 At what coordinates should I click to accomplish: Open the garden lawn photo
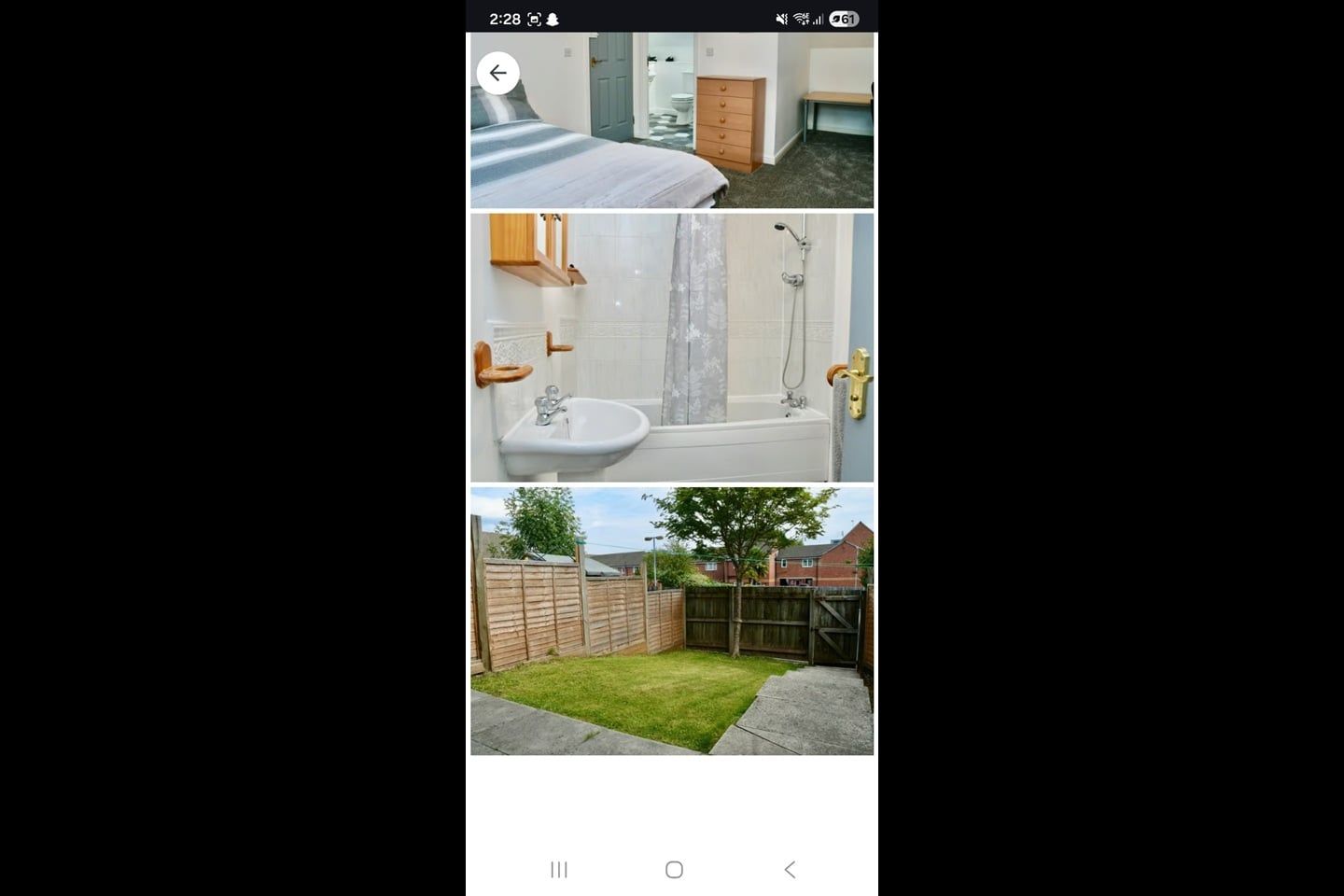click(672, 621)
